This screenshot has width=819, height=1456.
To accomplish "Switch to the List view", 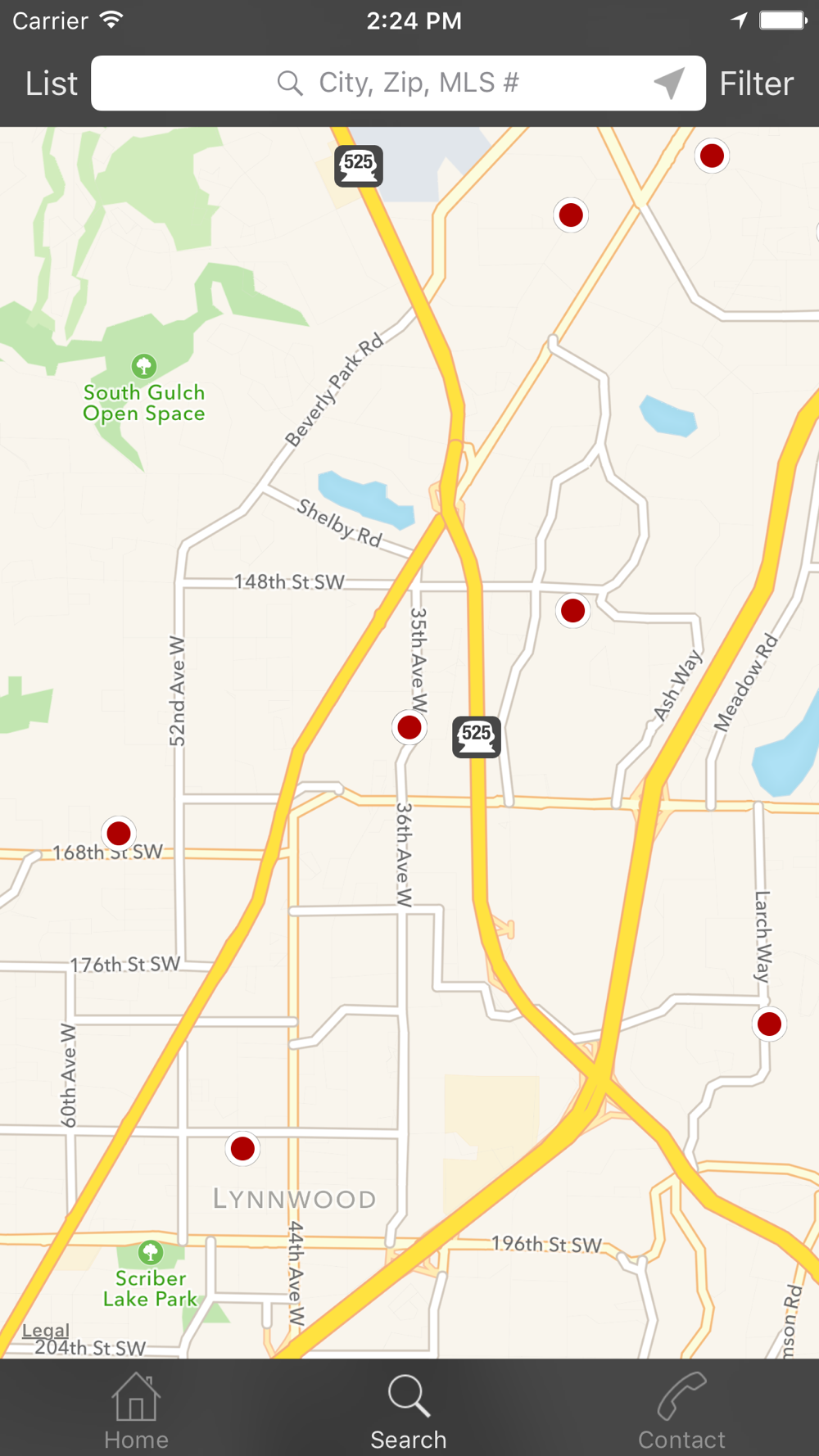I will click(51, 84).
